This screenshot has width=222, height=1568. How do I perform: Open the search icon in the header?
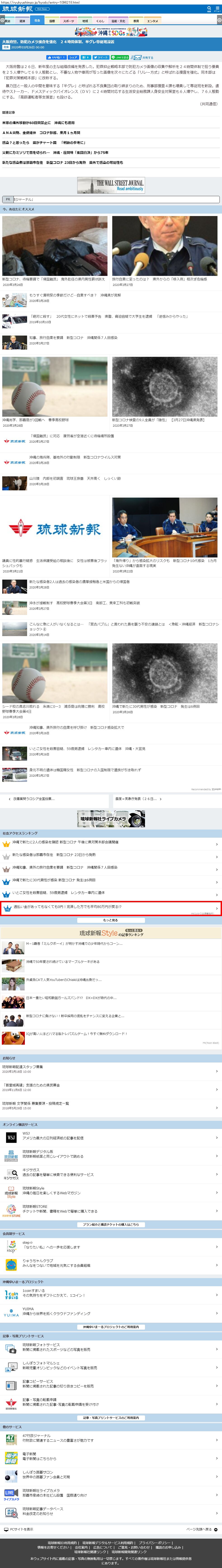[x=209, y=9]
